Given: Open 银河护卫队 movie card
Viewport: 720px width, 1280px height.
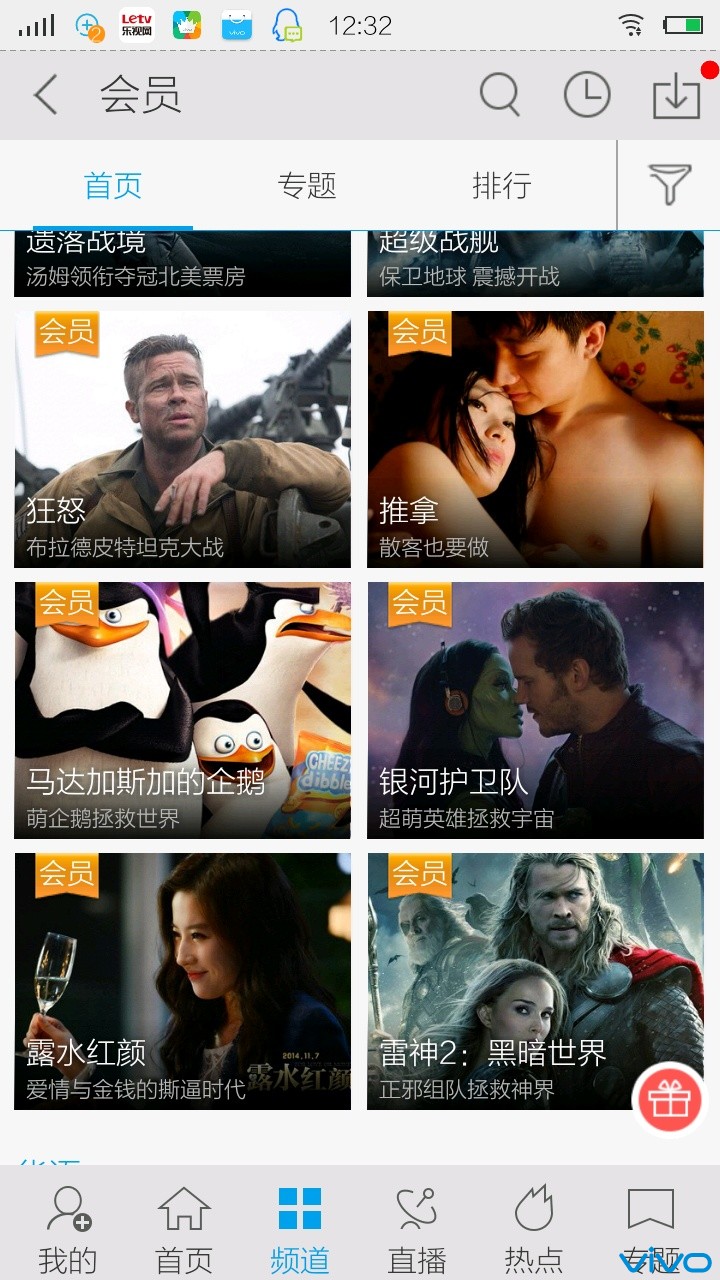Looking at the screenshot, I should 535,710.
